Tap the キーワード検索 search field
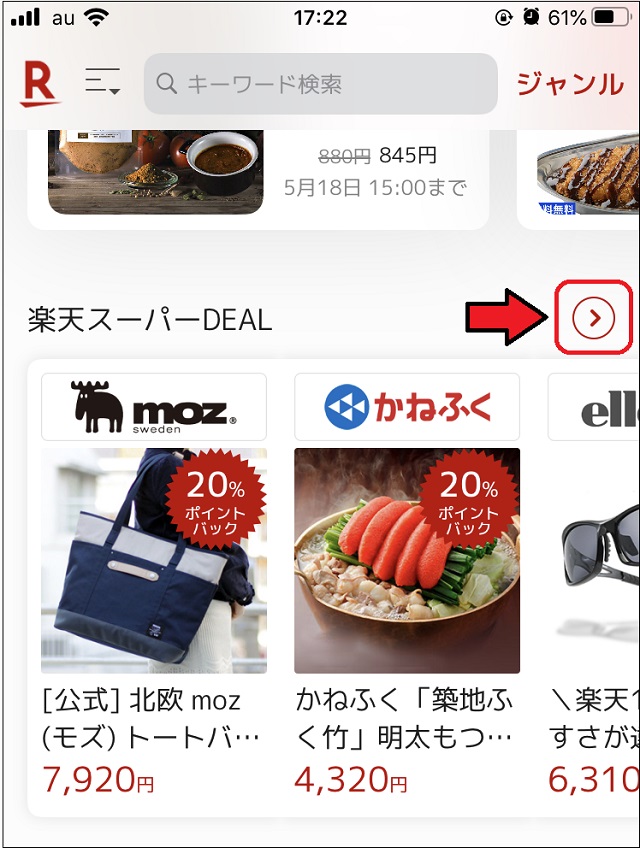Image resolution: width=640 pixels, height=848 pixels. pos(320,84)
